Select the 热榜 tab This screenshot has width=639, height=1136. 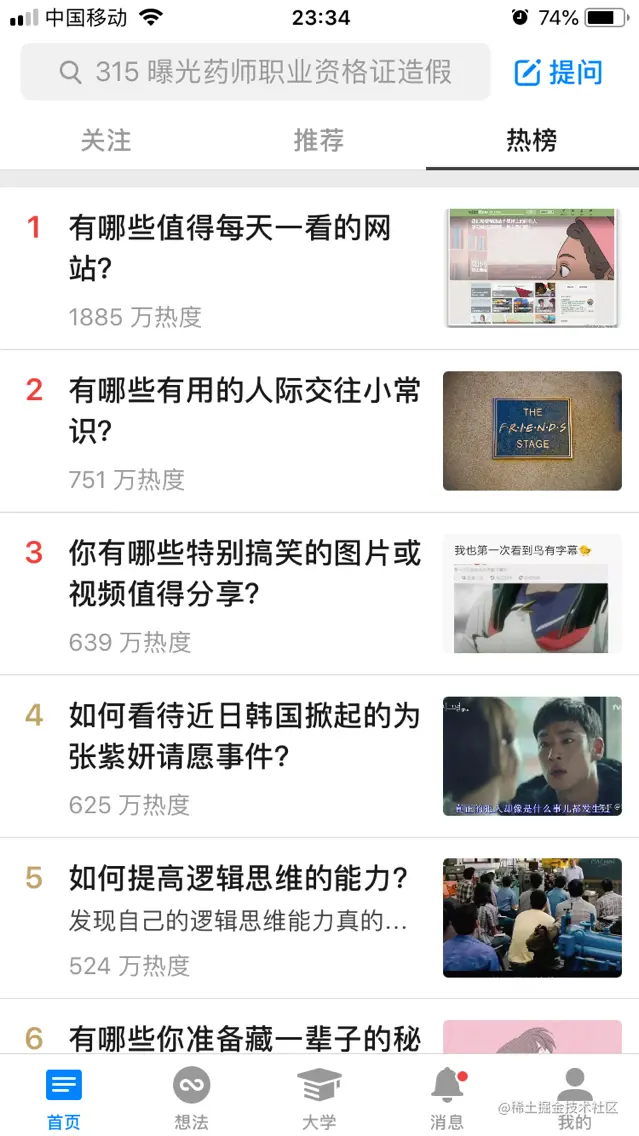coord(531,141)
